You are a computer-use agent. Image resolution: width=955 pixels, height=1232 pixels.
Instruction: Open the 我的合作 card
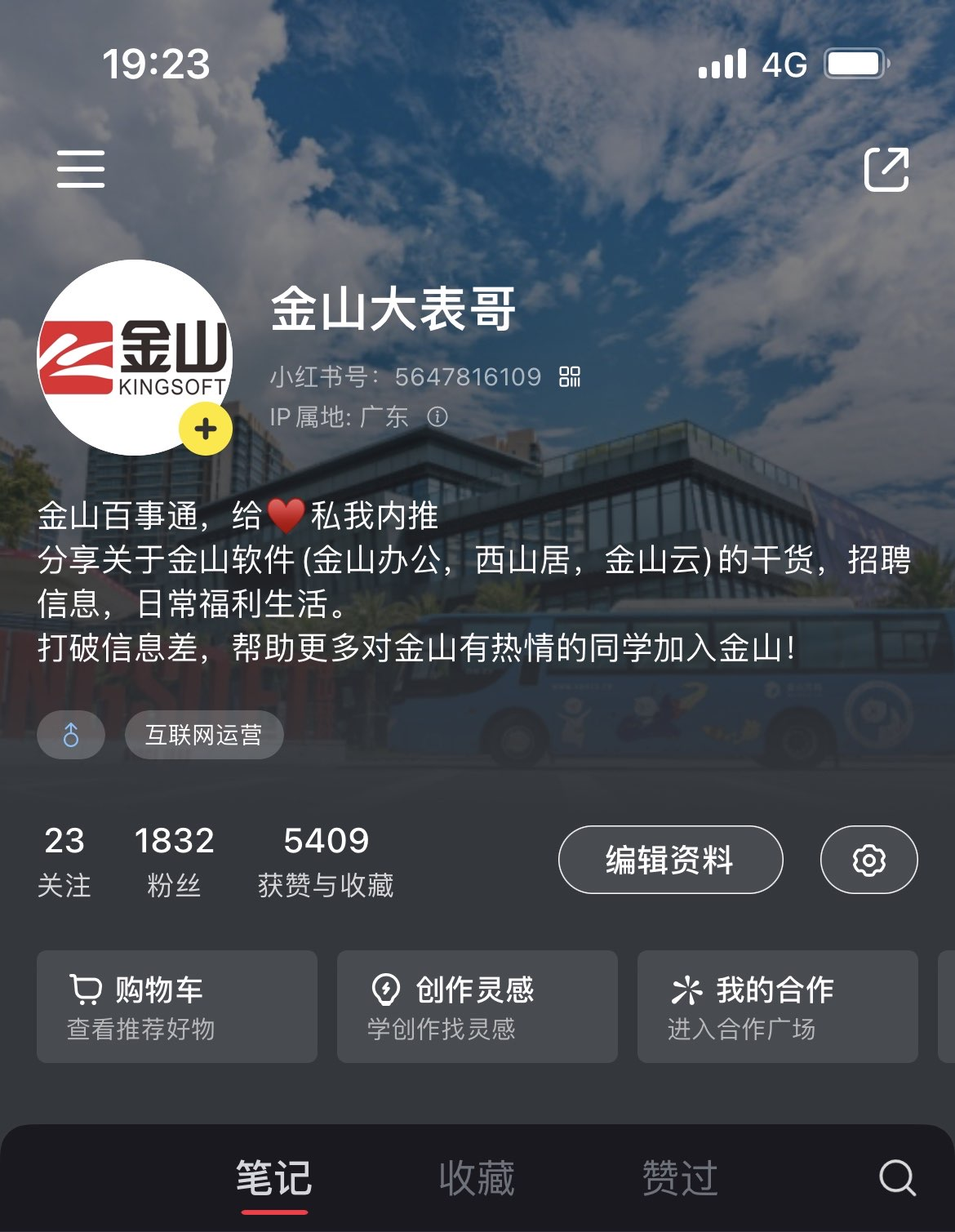tap(777, 1006)
